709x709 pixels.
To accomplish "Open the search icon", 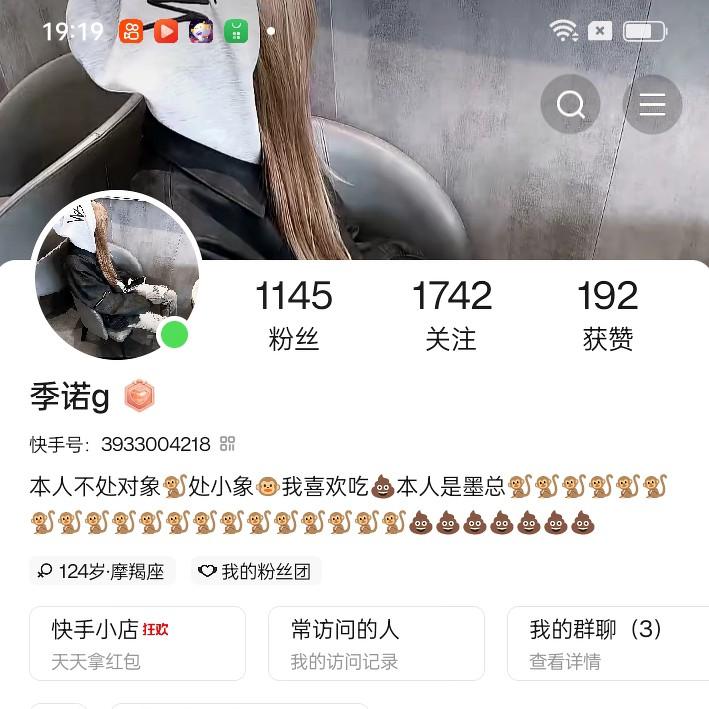I will coord(570,104).
